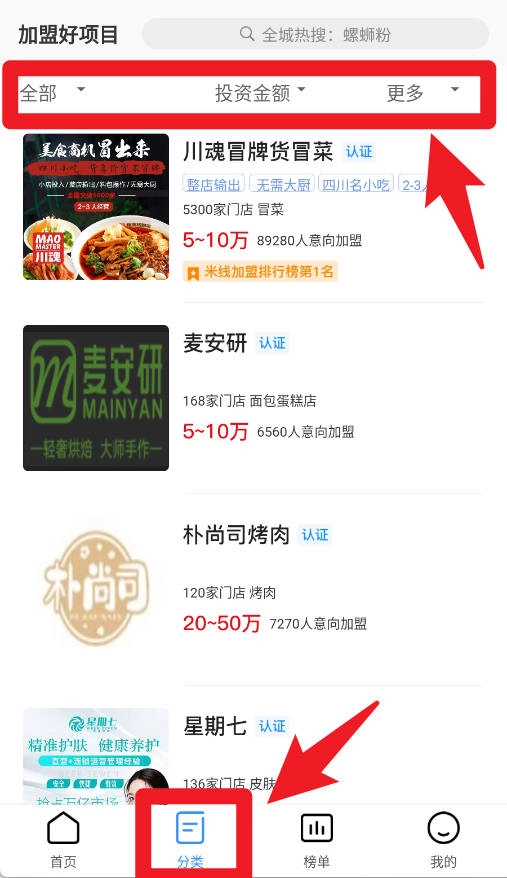View the 朴尚司烤肉 project details
The width and height of the screenshot is (507, 878).
point(253,590)
